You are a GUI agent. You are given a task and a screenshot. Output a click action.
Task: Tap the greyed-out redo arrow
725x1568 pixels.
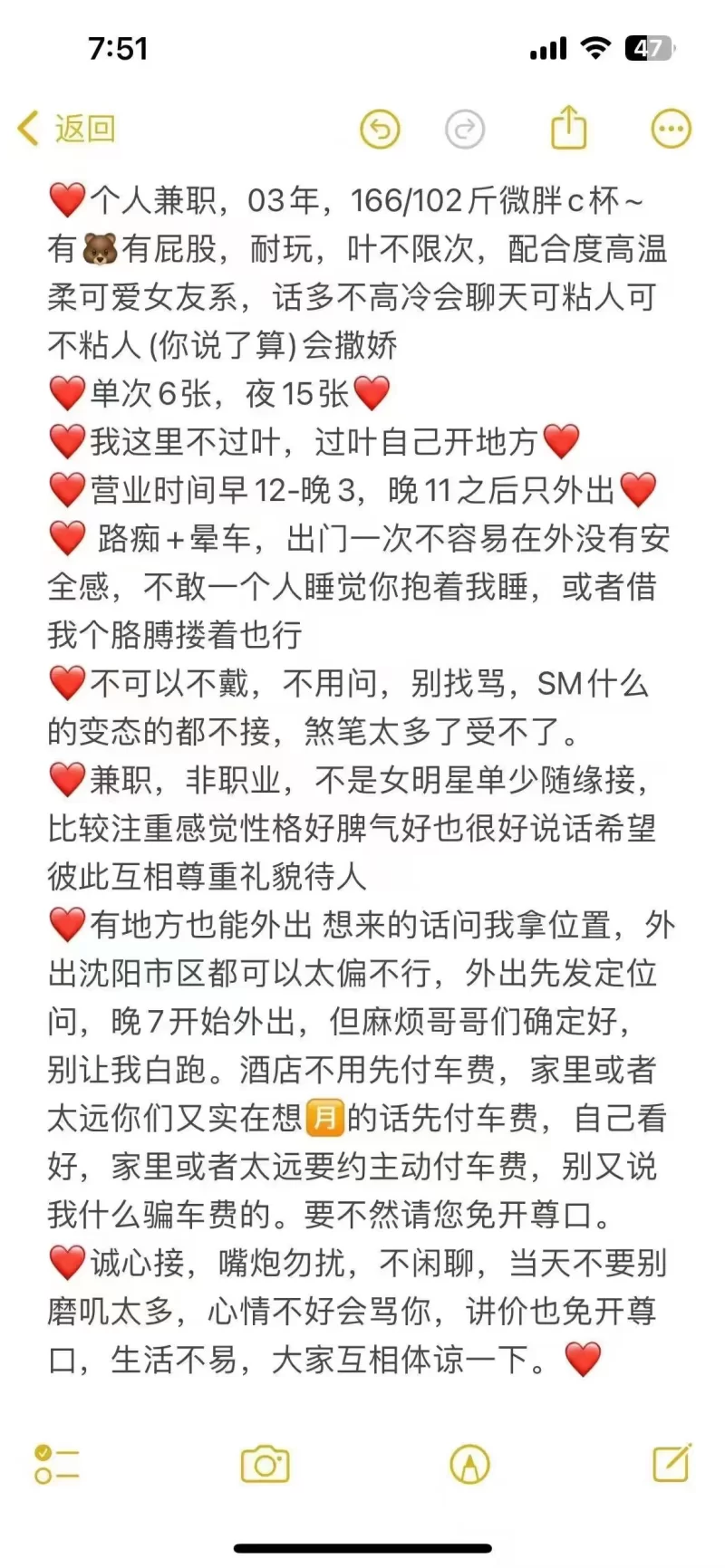[465, 130]
